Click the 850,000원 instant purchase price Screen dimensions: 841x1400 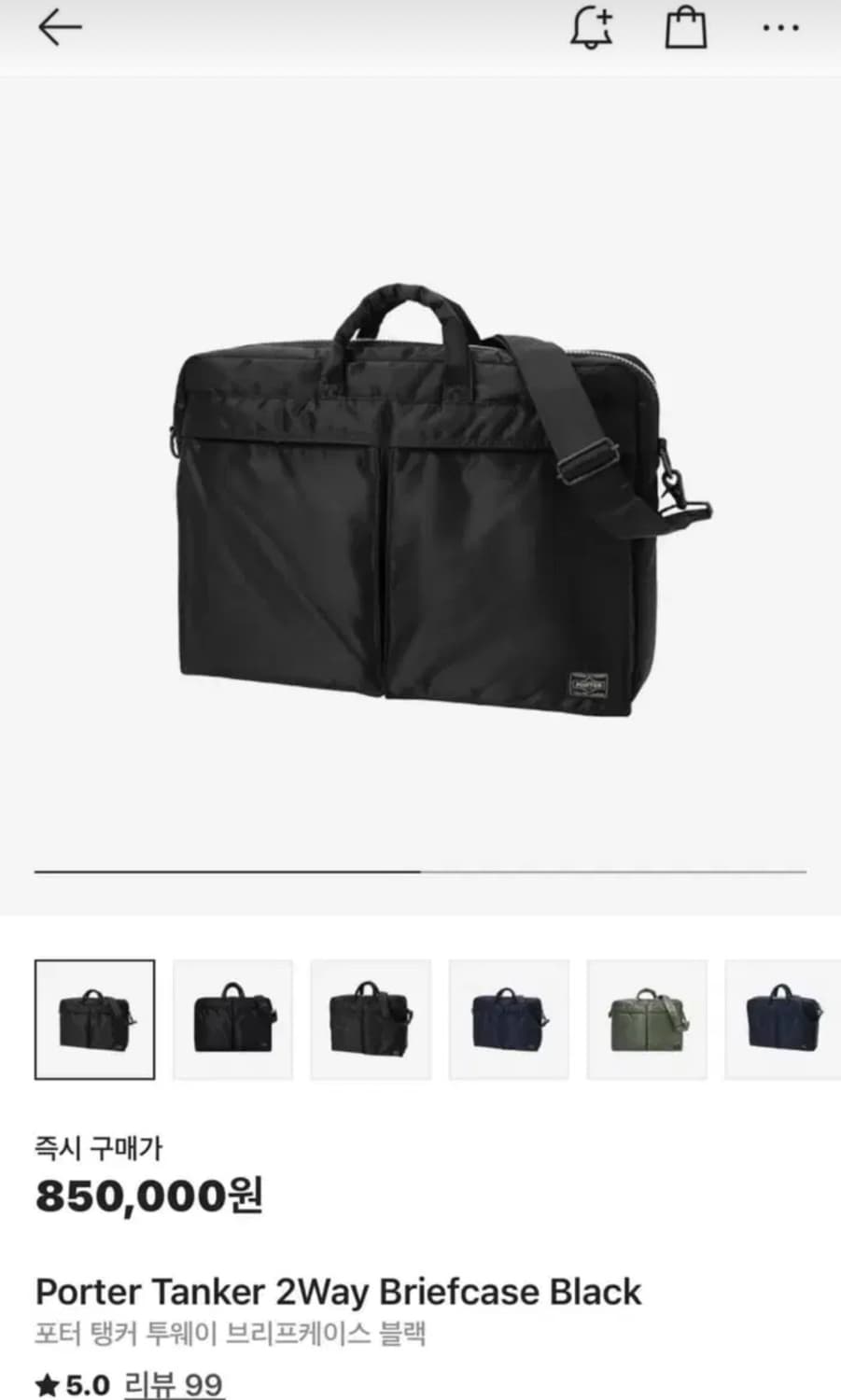149,1195
